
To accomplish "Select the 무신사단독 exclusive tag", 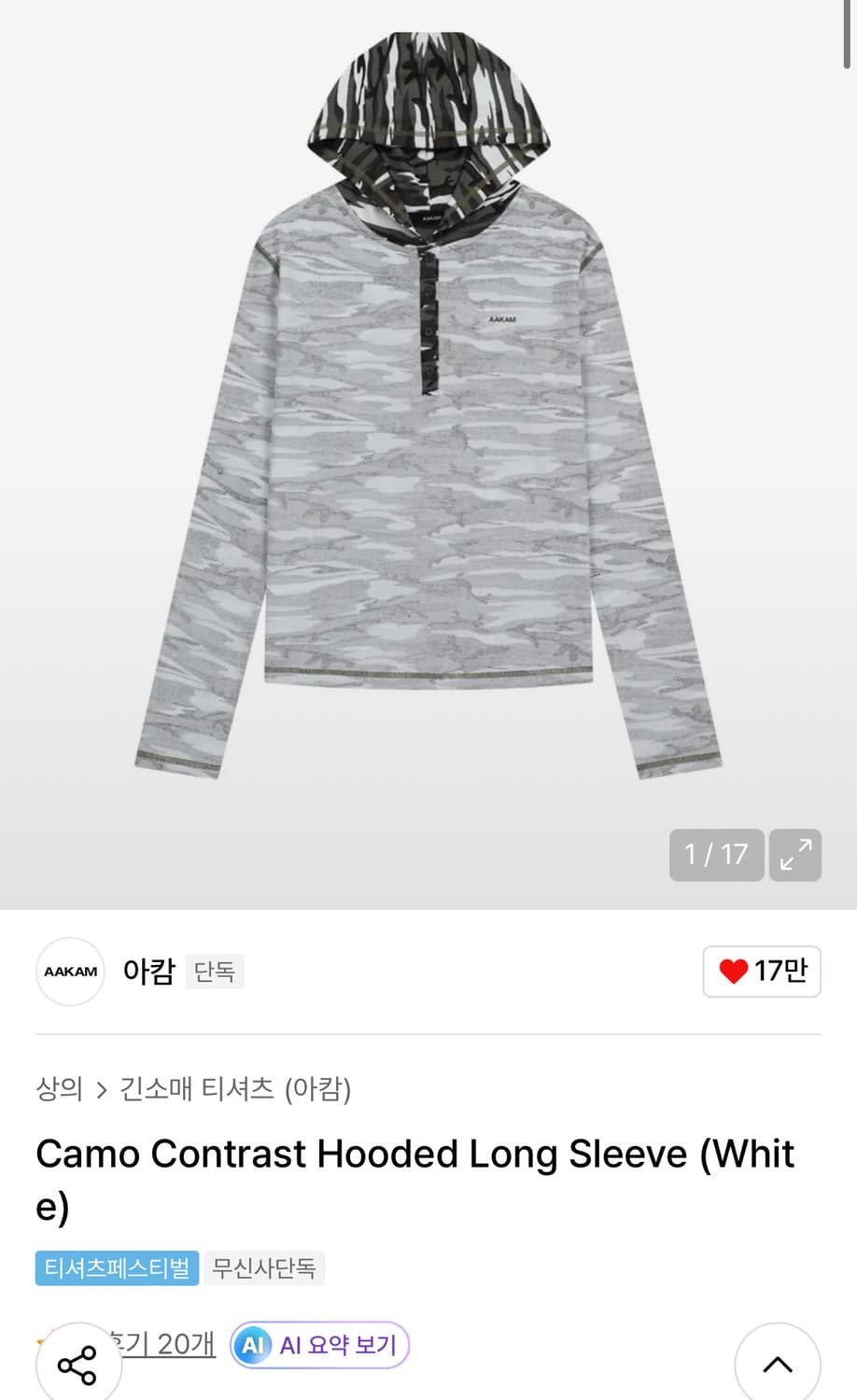I will pyautogui.click(x=264, y=1267).
